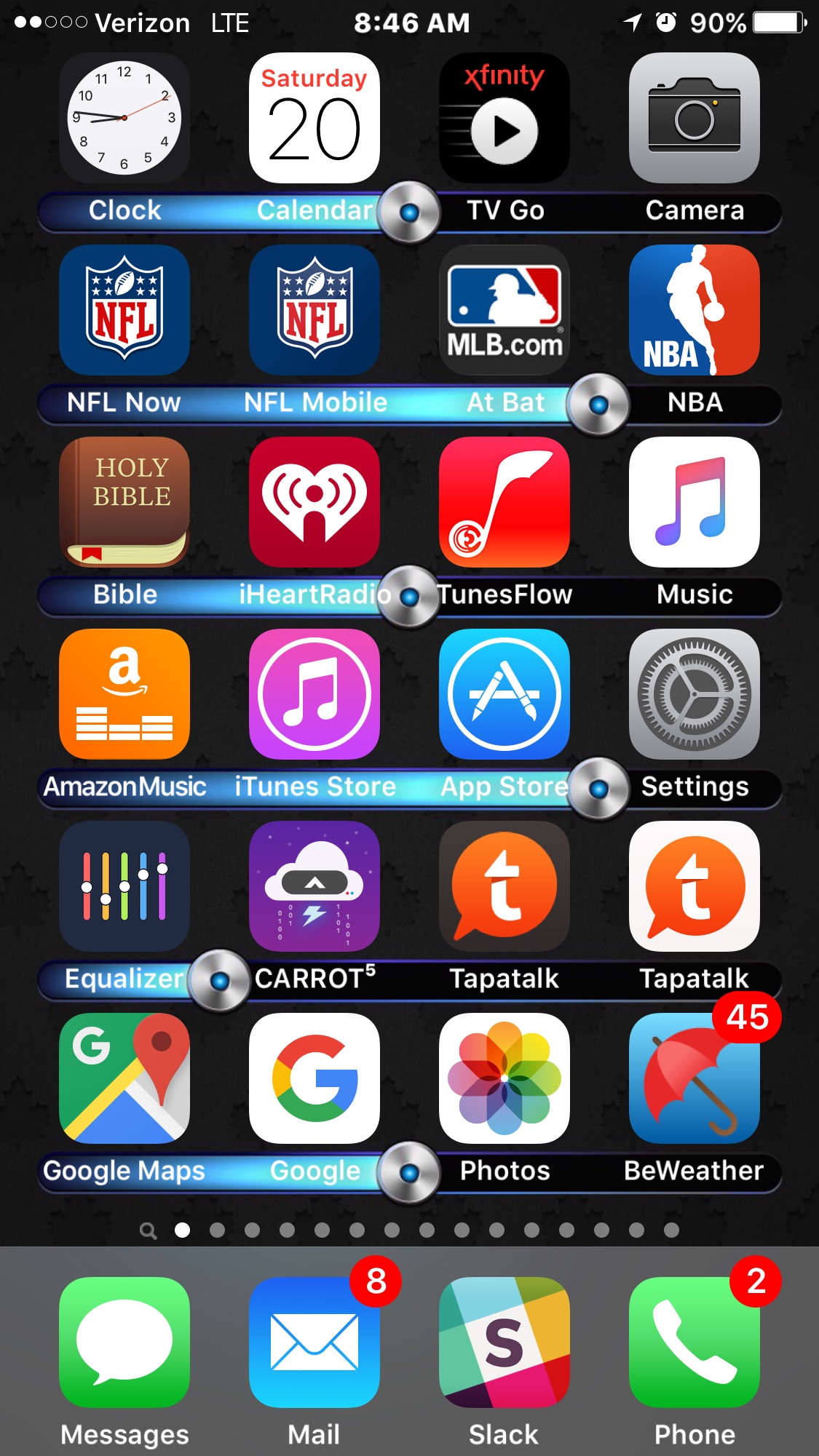Launch the Equalizer app
This screenshot has width=819, height=1456.
[124, 886]
